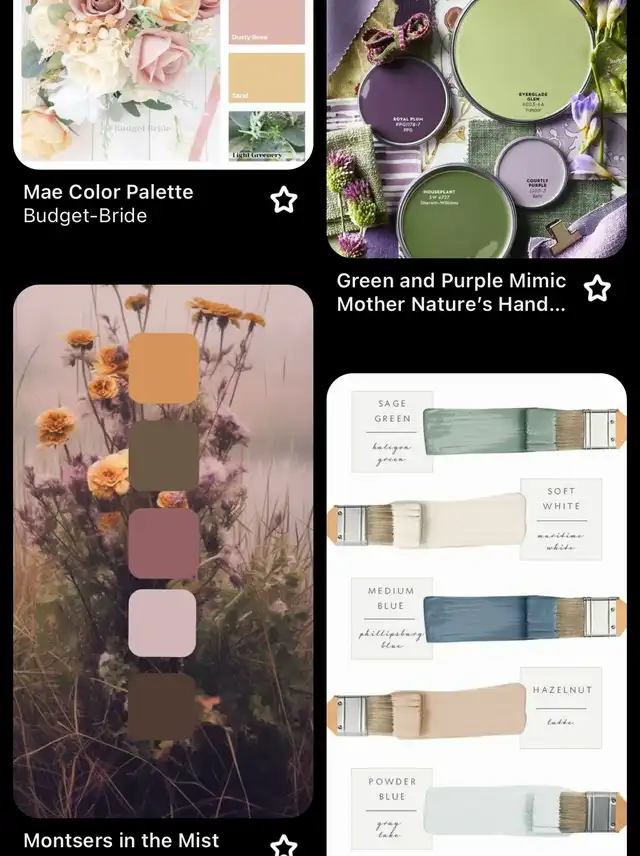Open the Mae Color Palette pin image

[x=163, y=82]
